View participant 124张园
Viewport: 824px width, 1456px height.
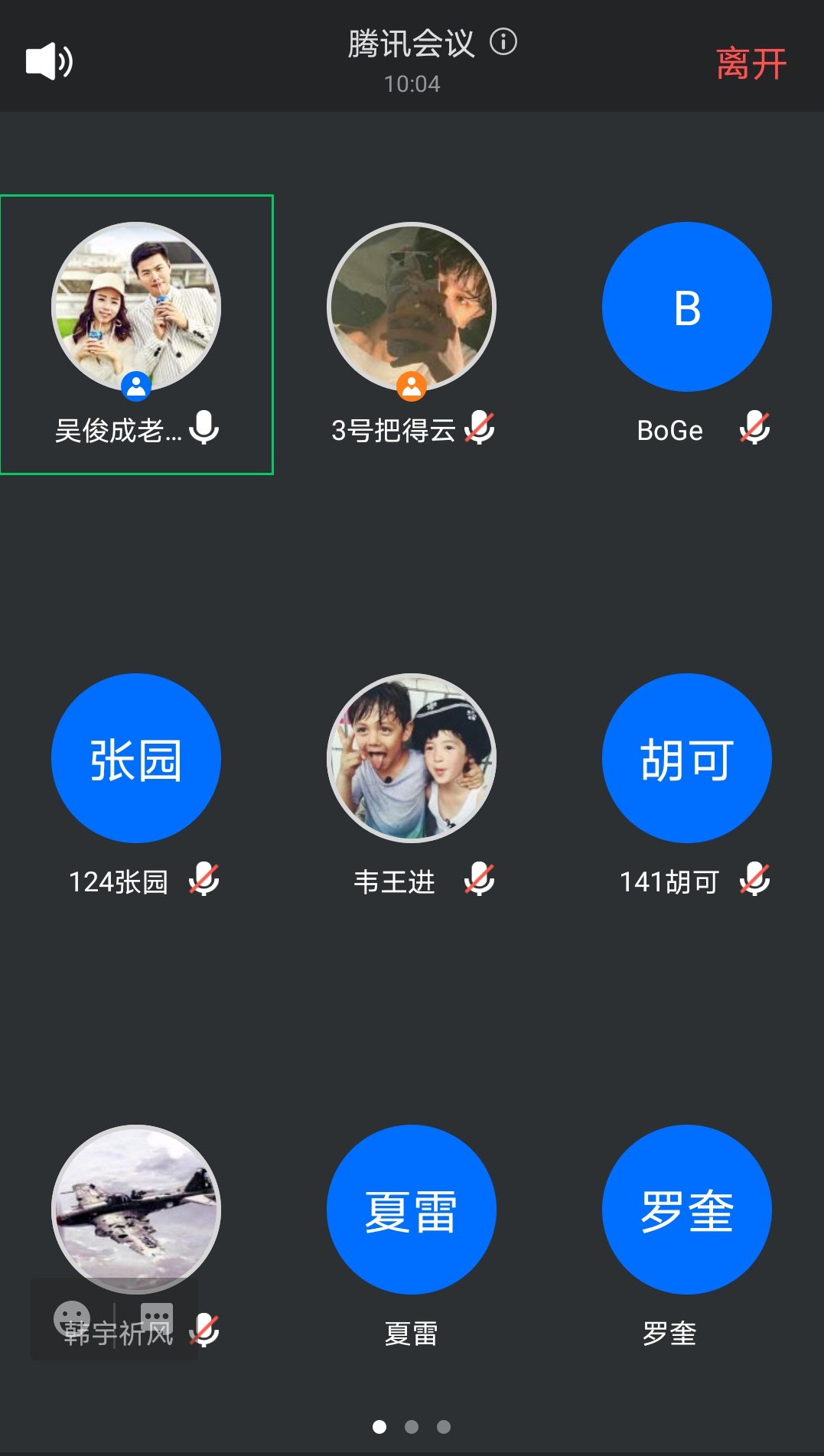coord(136,759)
